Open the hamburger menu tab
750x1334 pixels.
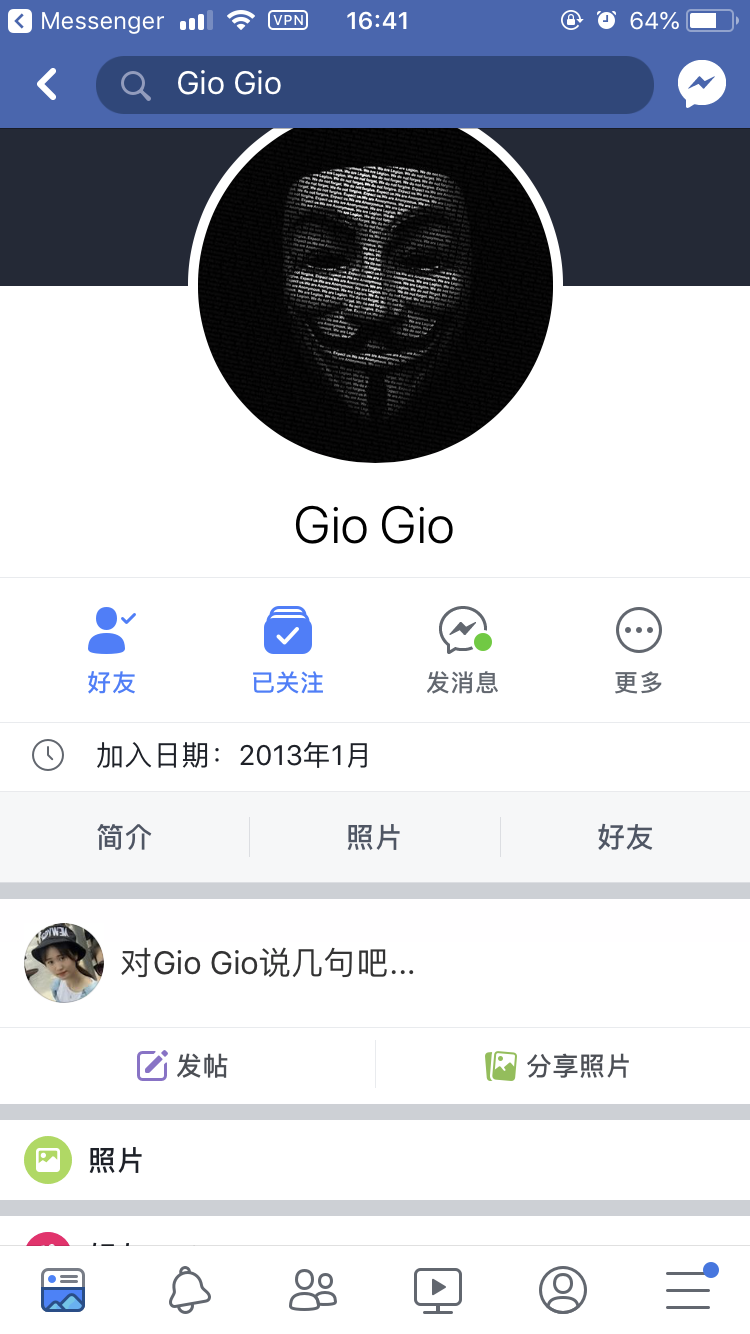688,1290
